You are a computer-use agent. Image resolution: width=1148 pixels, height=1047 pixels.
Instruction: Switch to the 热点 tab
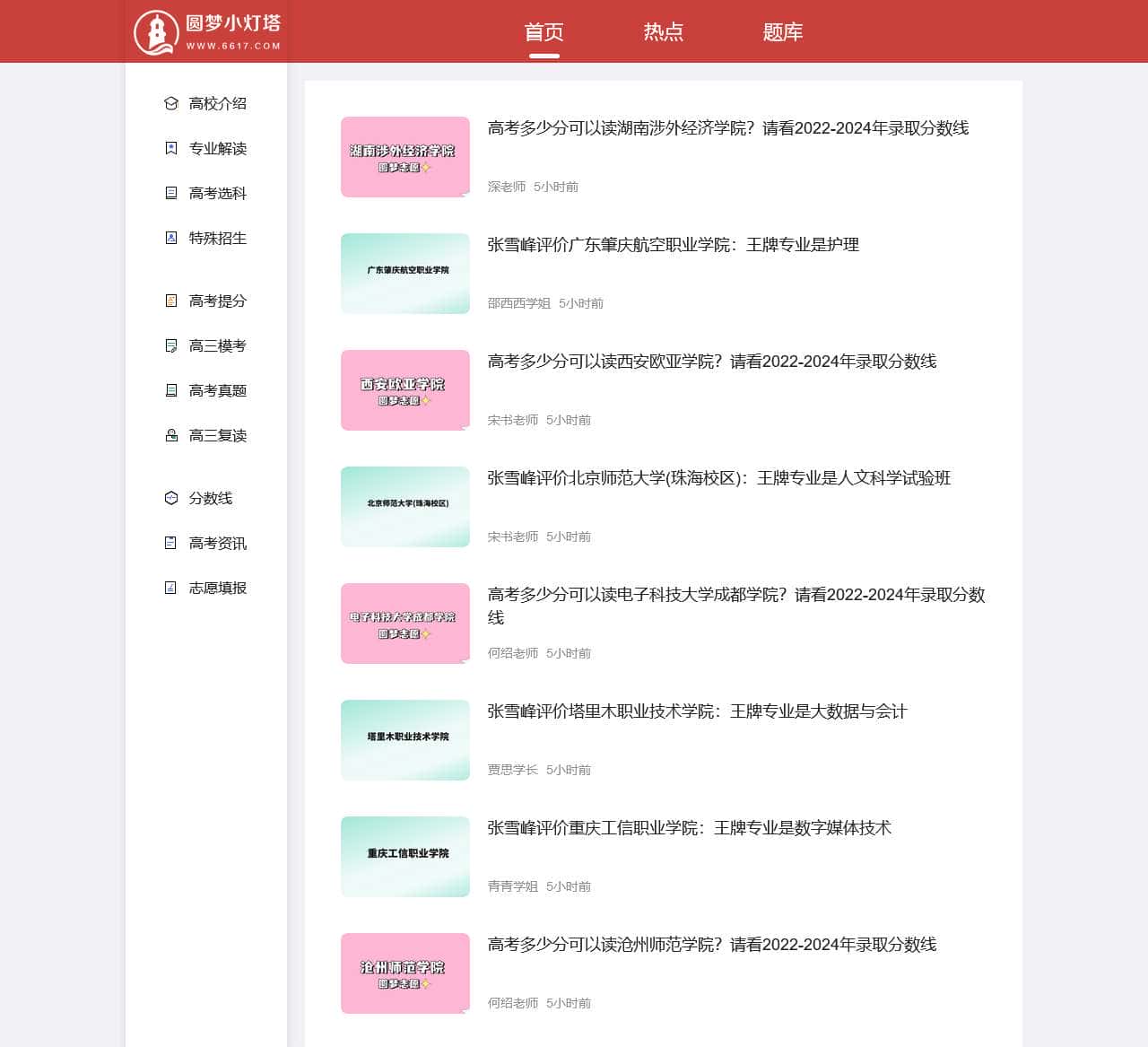click(663, 32)
